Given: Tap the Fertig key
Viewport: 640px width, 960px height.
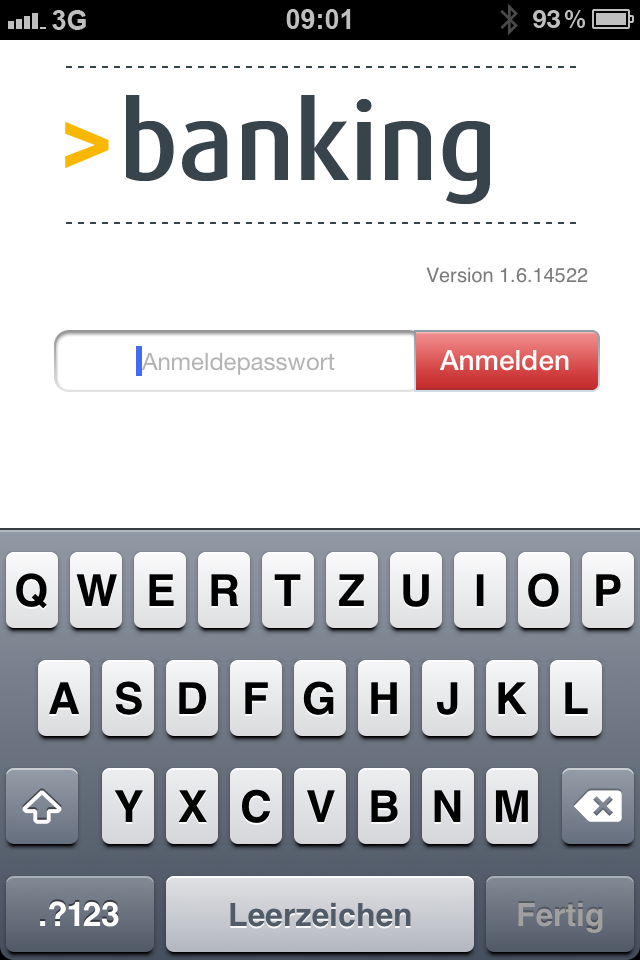Looking at the screenshot, I should (560, 914).
